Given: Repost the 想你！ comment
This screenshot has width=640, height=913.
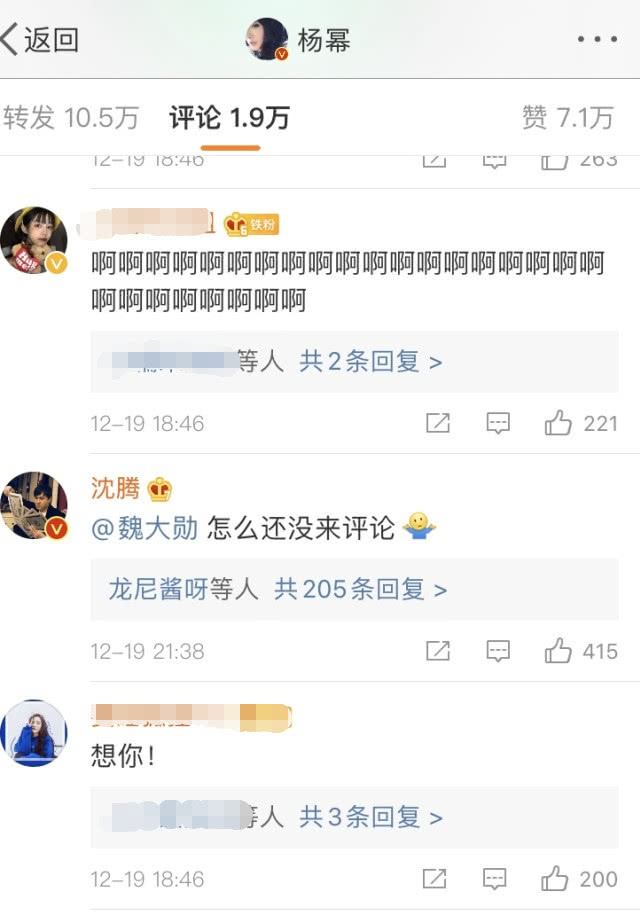Looking at the screenshot, I should click(x=435, y=879).
